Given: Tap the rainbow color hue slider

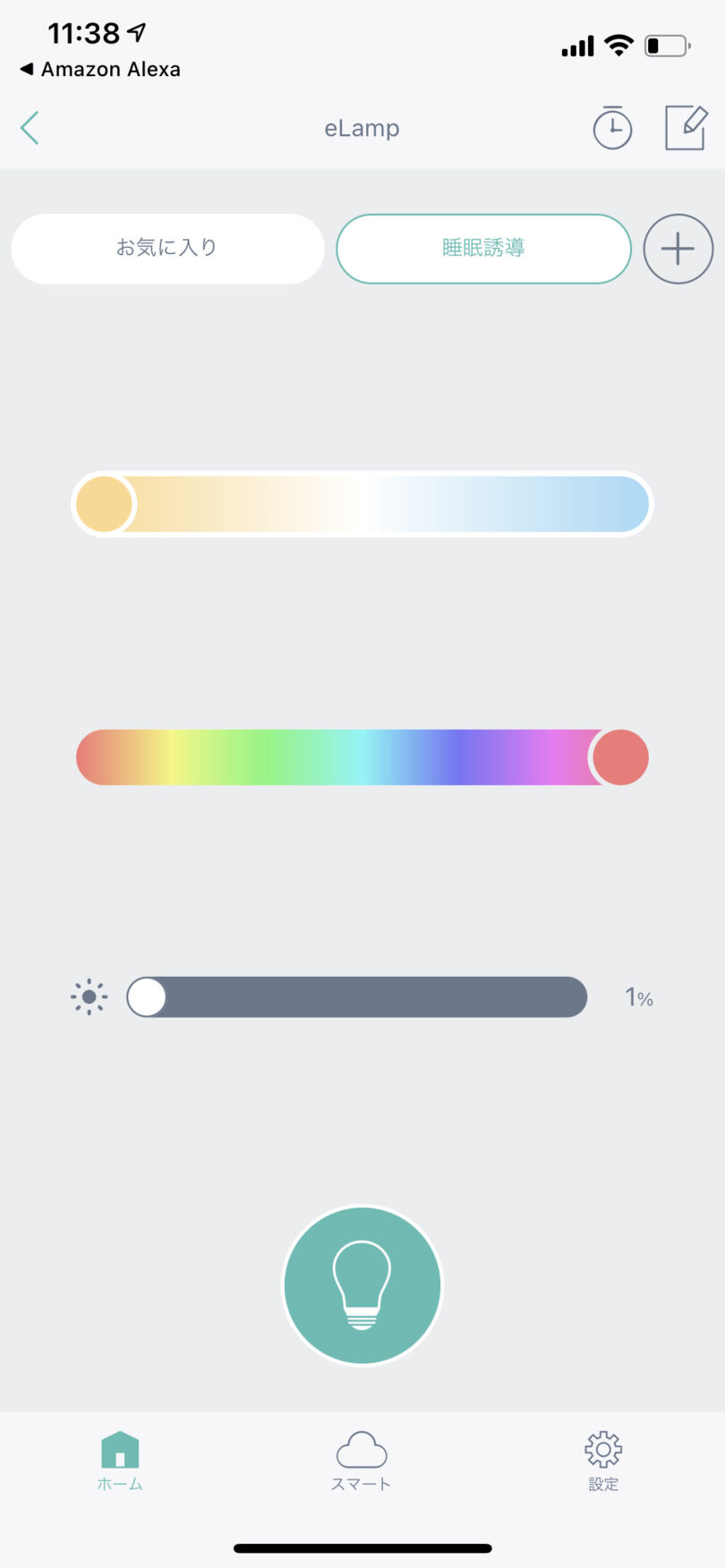Looking at the screenshot, I should tap(362, 757).
